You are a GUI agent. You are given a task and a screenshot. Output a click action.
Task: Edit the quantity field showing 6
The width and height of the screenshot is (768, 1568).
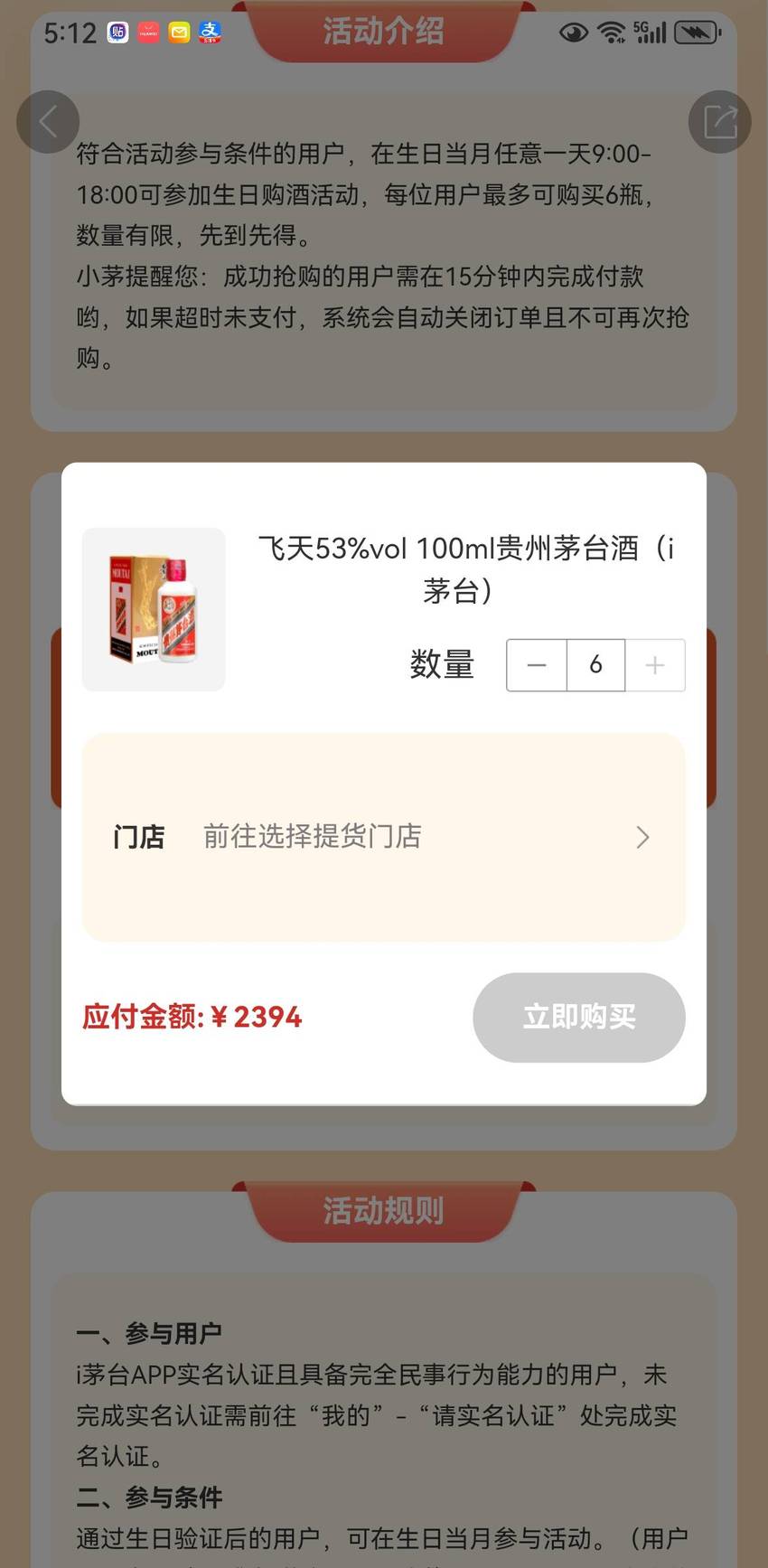tap(595, 665)
